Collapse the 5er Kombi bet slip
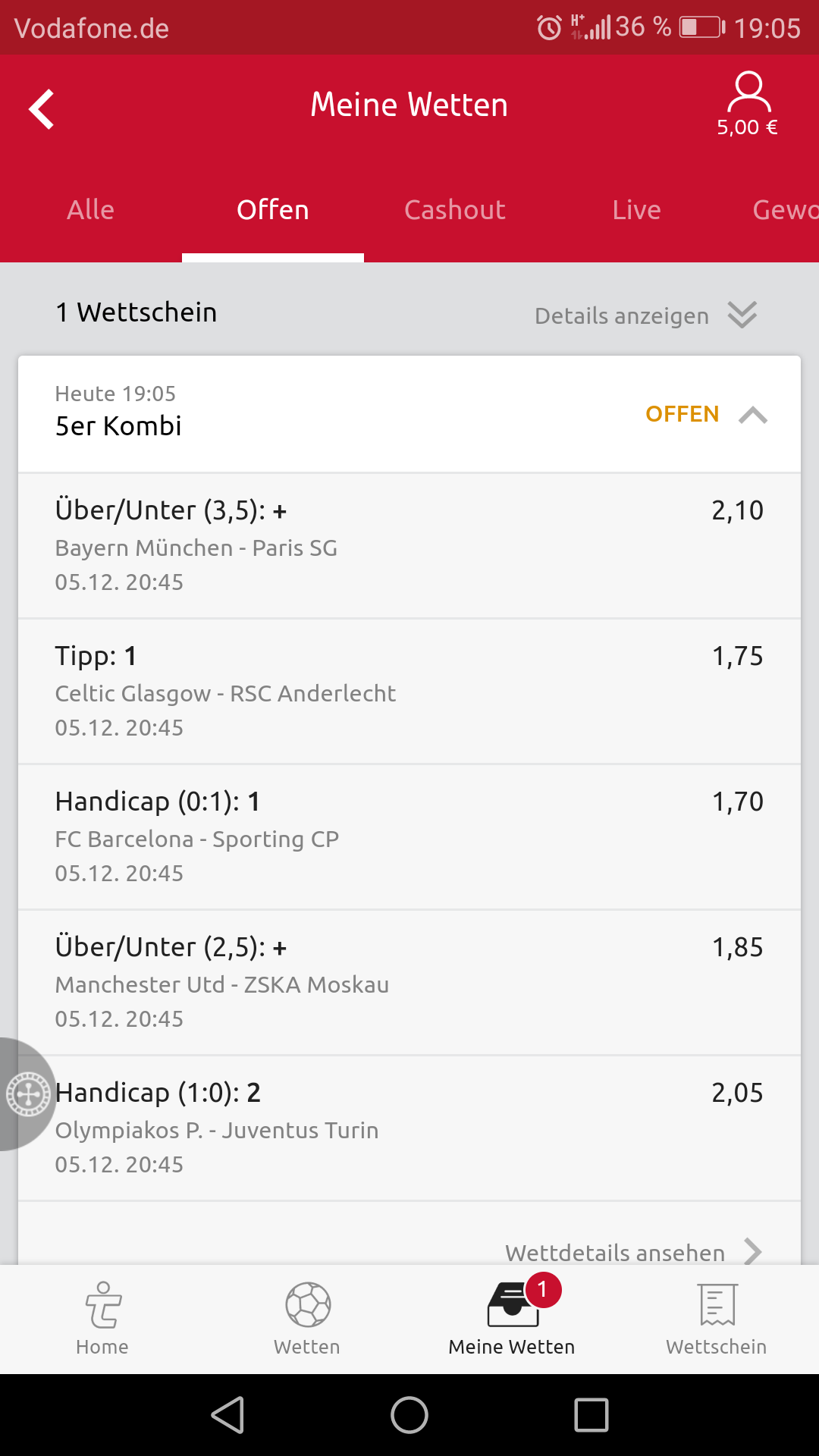The width and height of the screenshot is (819, 1456). pyautogui.click(x=752, y=415)
